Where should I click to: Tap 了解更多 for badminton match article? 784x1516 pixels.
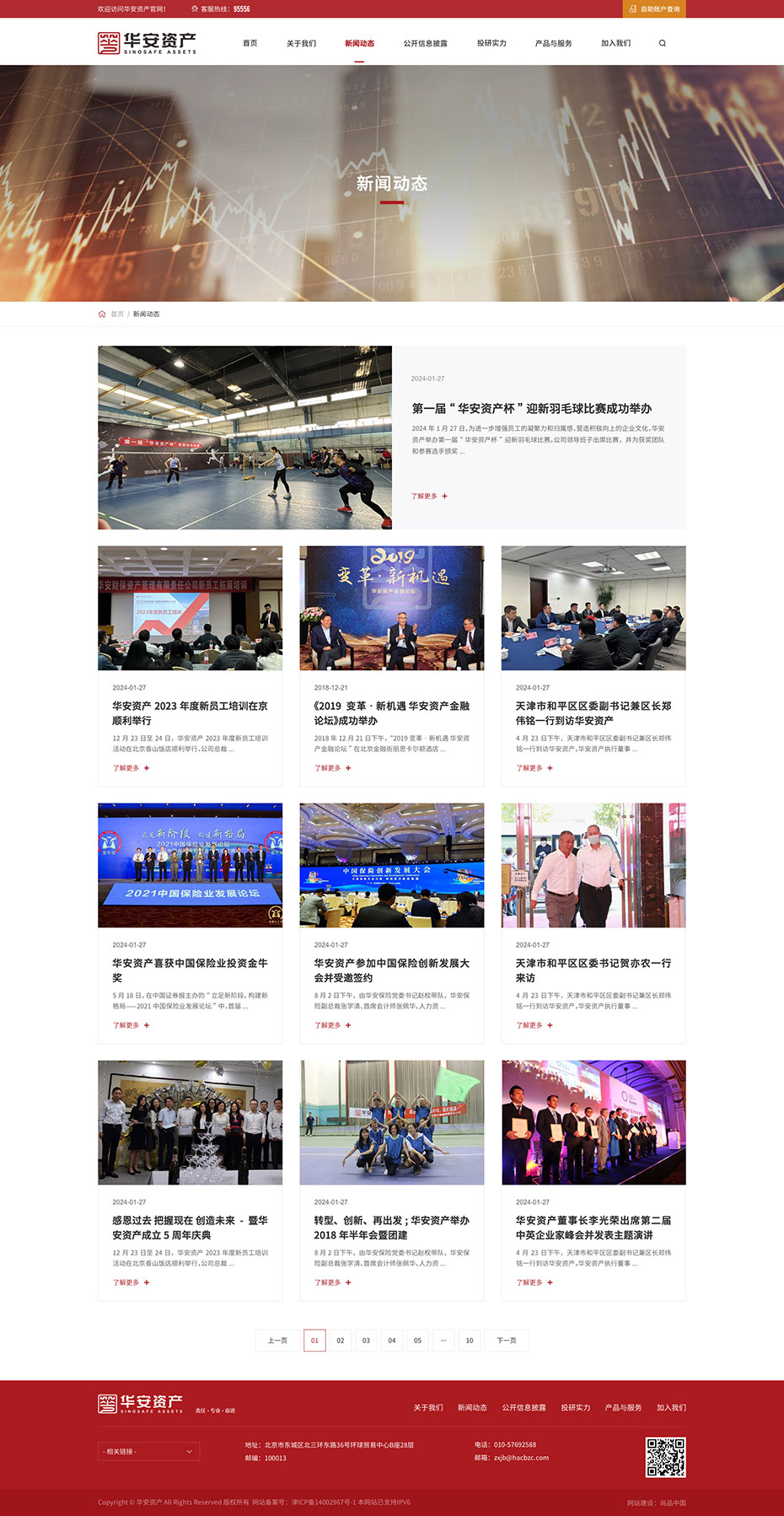(429, 496)
